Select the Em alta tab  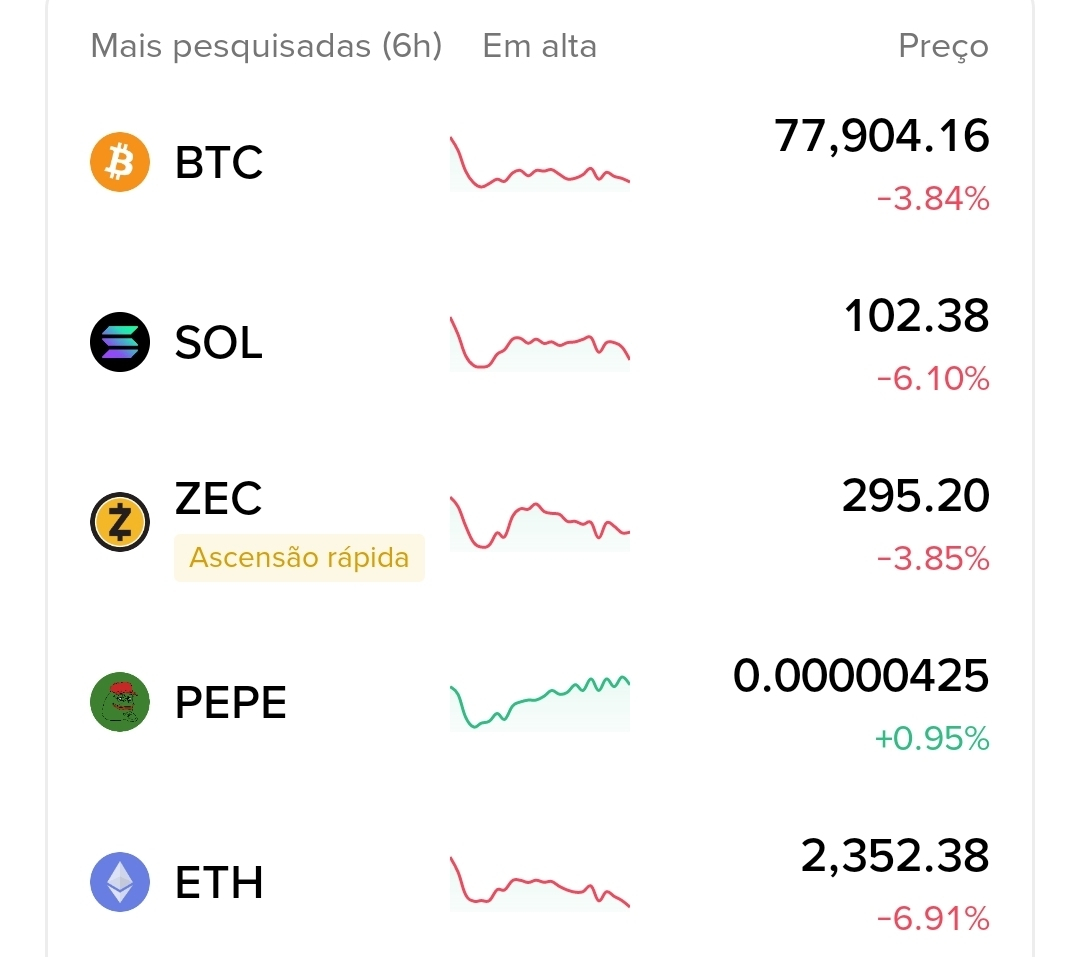[539, 46]
